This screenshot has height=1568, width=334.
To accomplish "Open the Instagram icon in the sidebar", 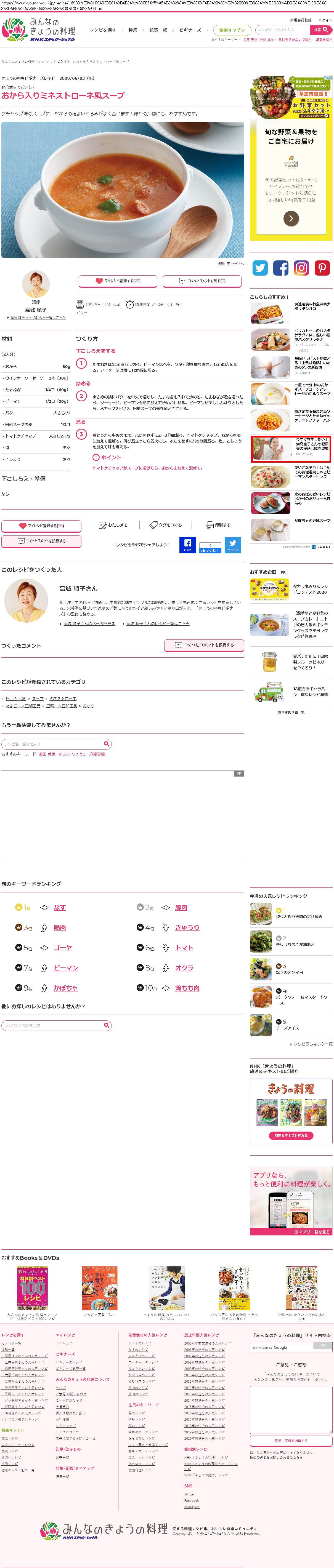I will click(x=302, y=267).
